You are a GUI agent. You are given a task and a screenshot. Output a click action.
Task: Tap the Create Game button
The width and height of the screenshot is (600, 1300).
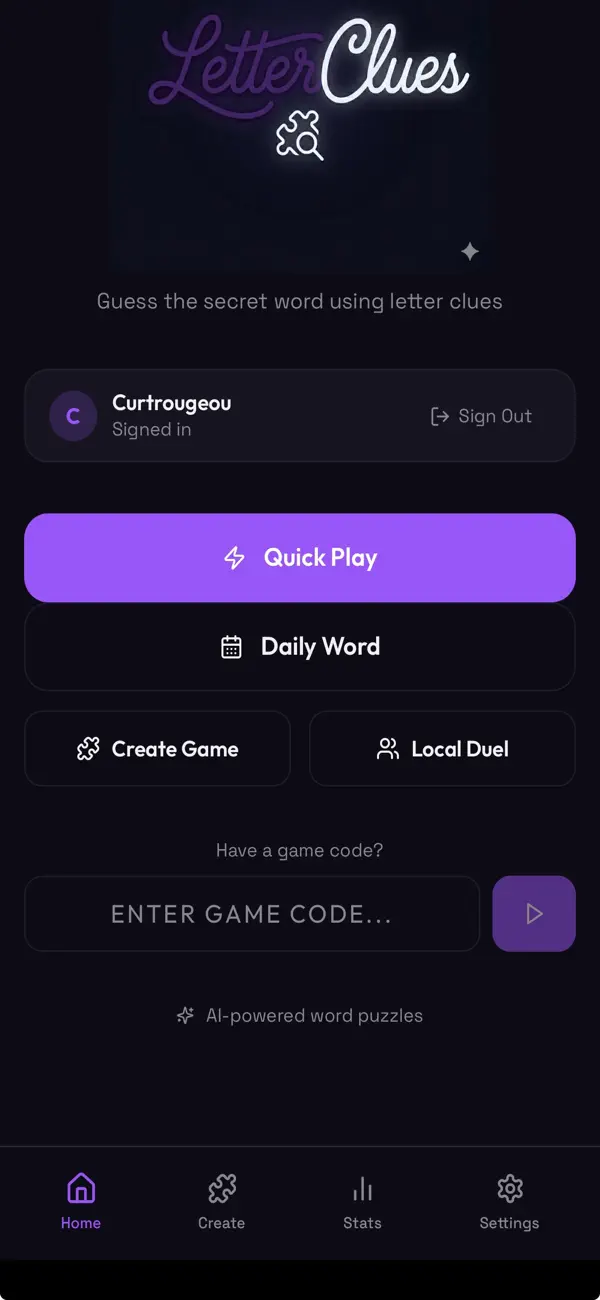point(157,749)
